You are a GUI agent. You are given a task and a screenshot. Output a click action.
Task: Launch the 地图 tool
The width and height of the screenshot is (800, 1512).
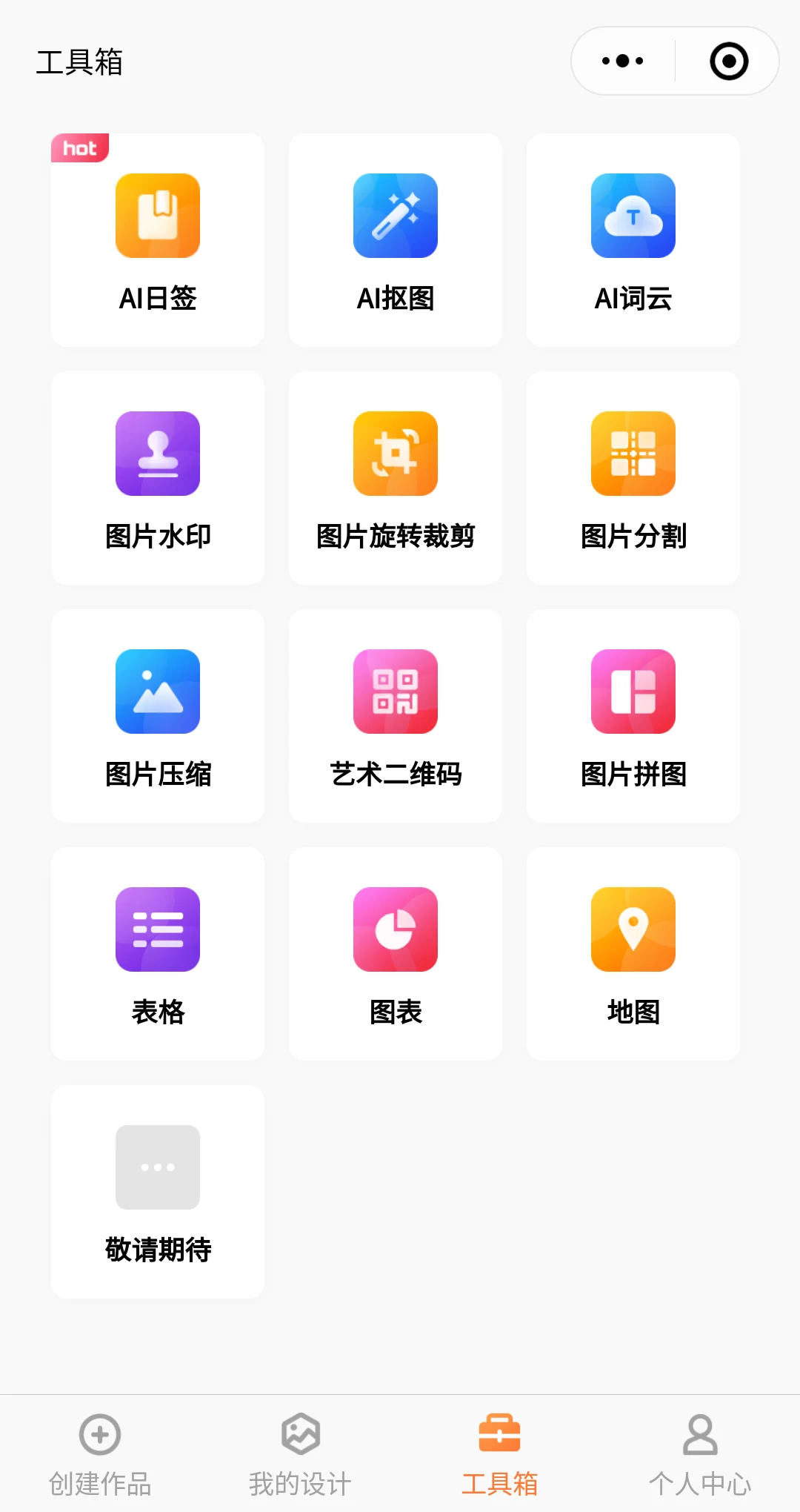[633, 954]
